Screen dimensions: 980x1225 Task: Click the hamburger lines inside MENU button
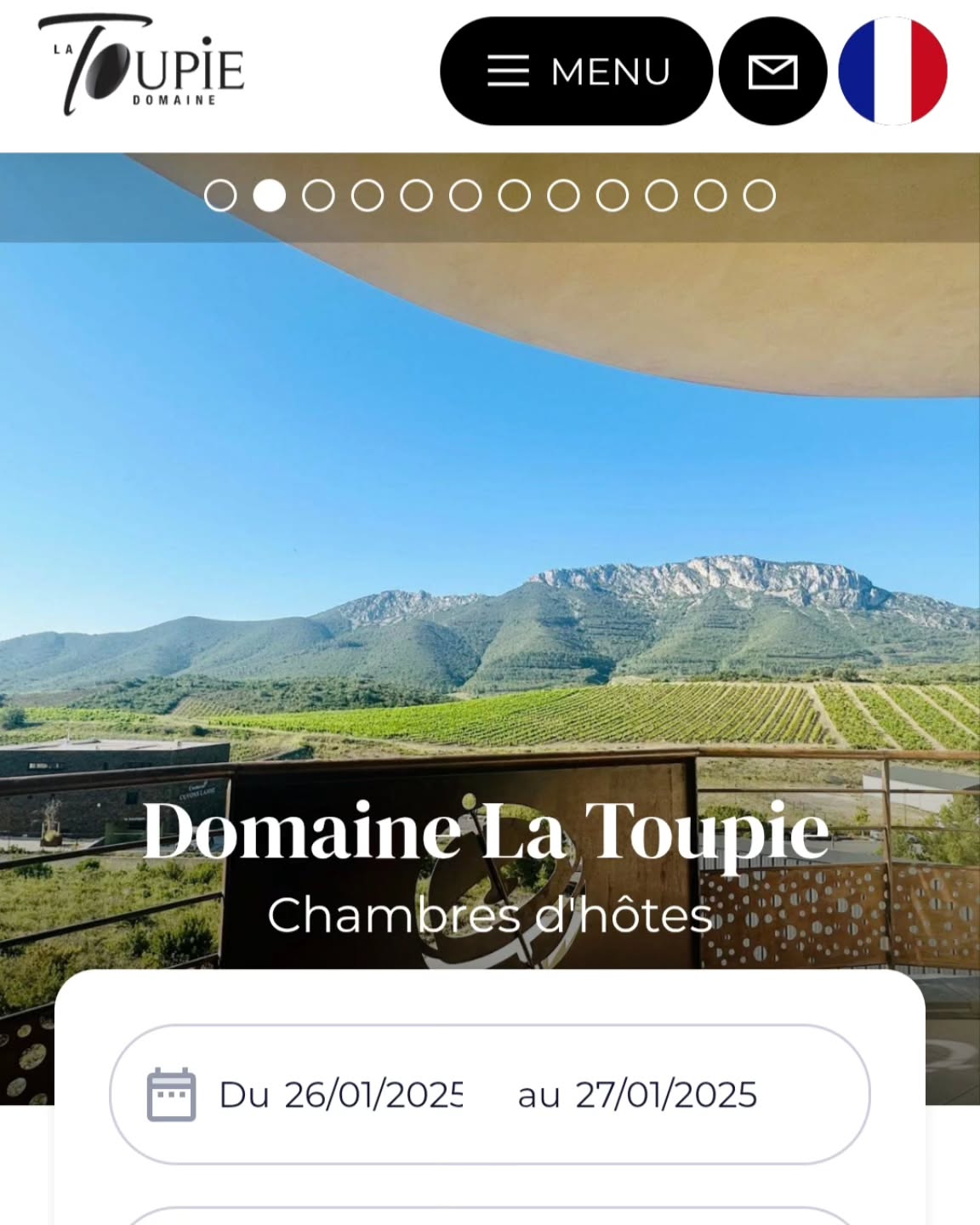pyautogui.click(x=508, y=71)
